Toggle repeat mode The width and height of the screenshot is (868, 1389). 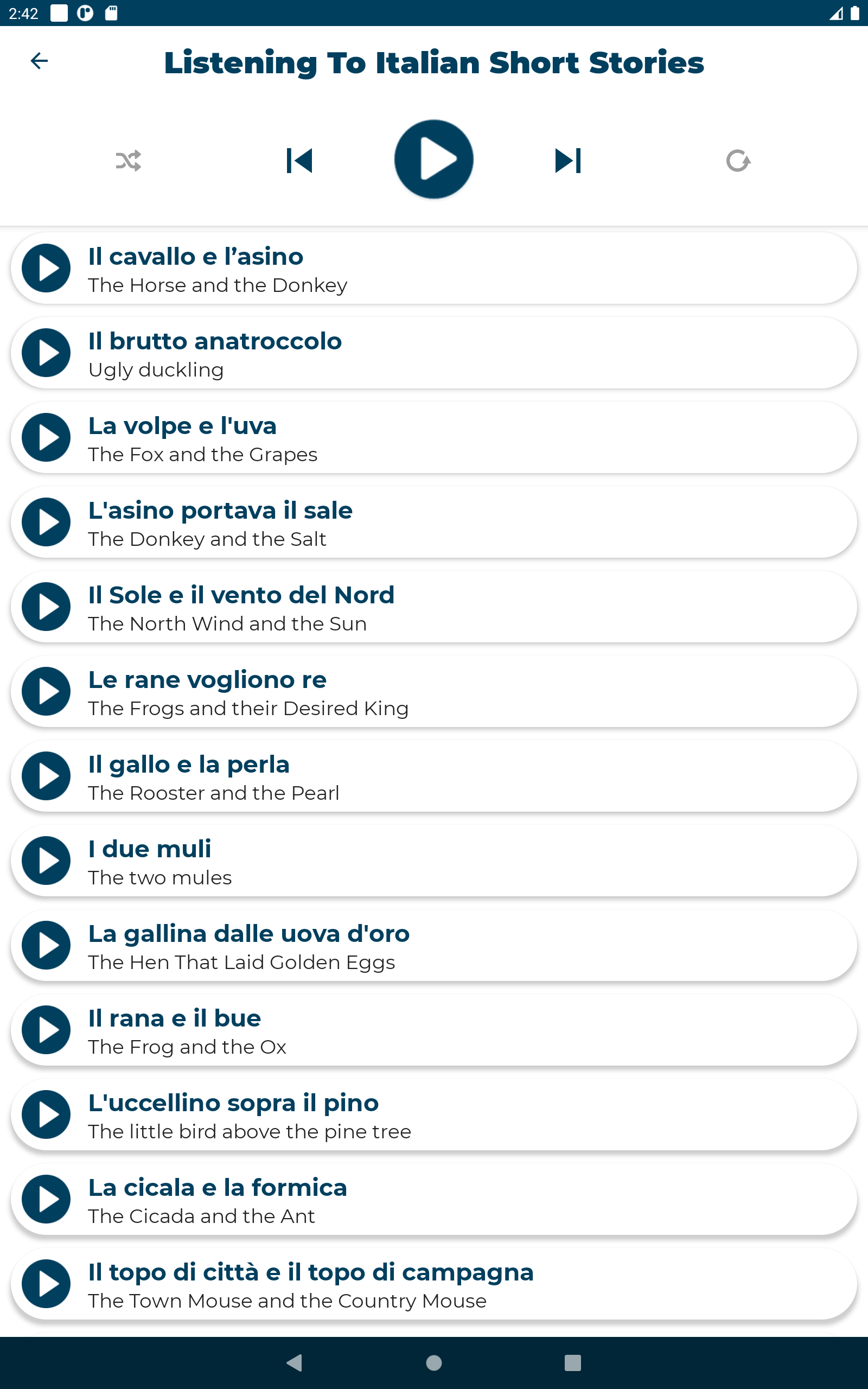coord(738,161)
